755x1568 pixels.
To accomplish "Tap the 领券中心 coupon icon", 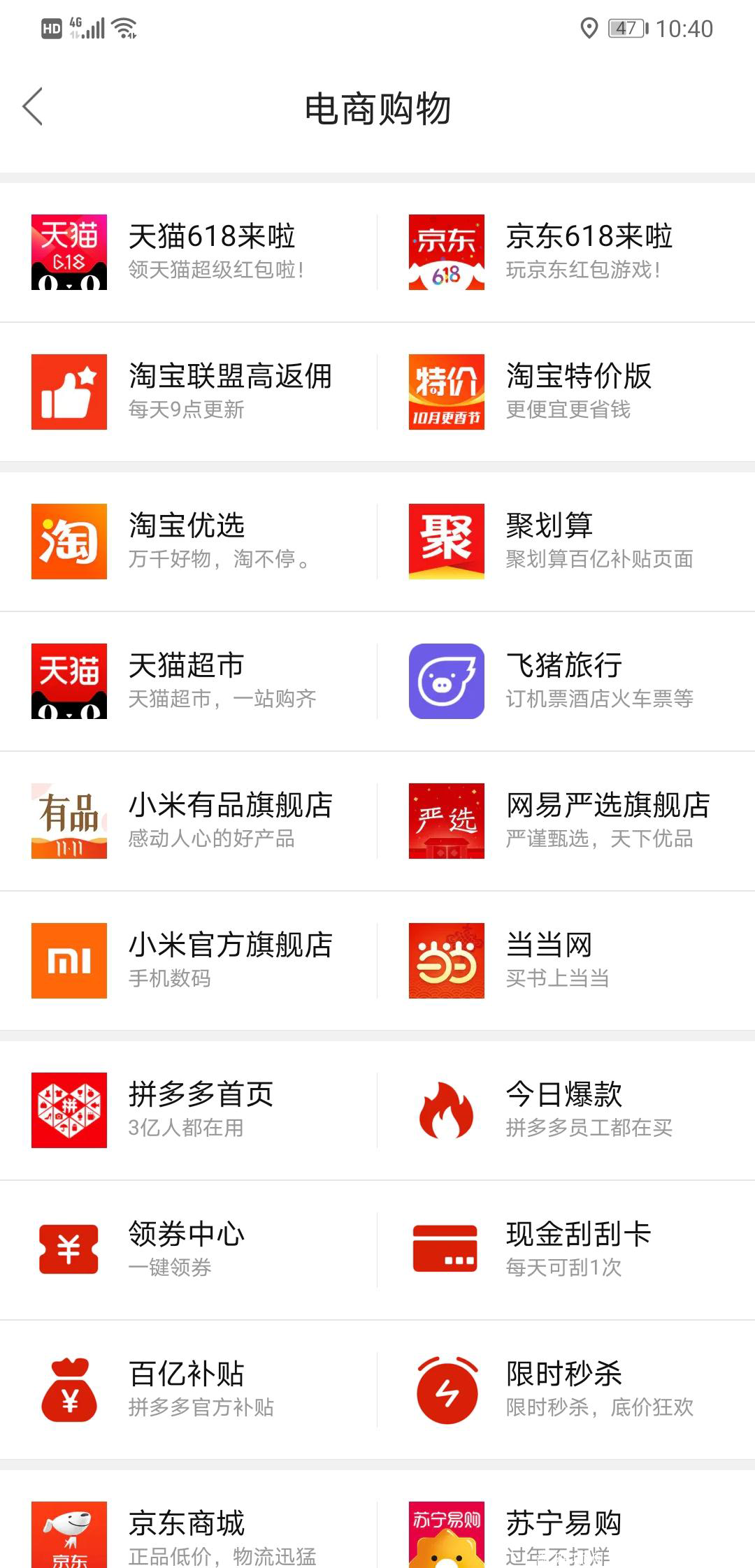I will 69,1251.
